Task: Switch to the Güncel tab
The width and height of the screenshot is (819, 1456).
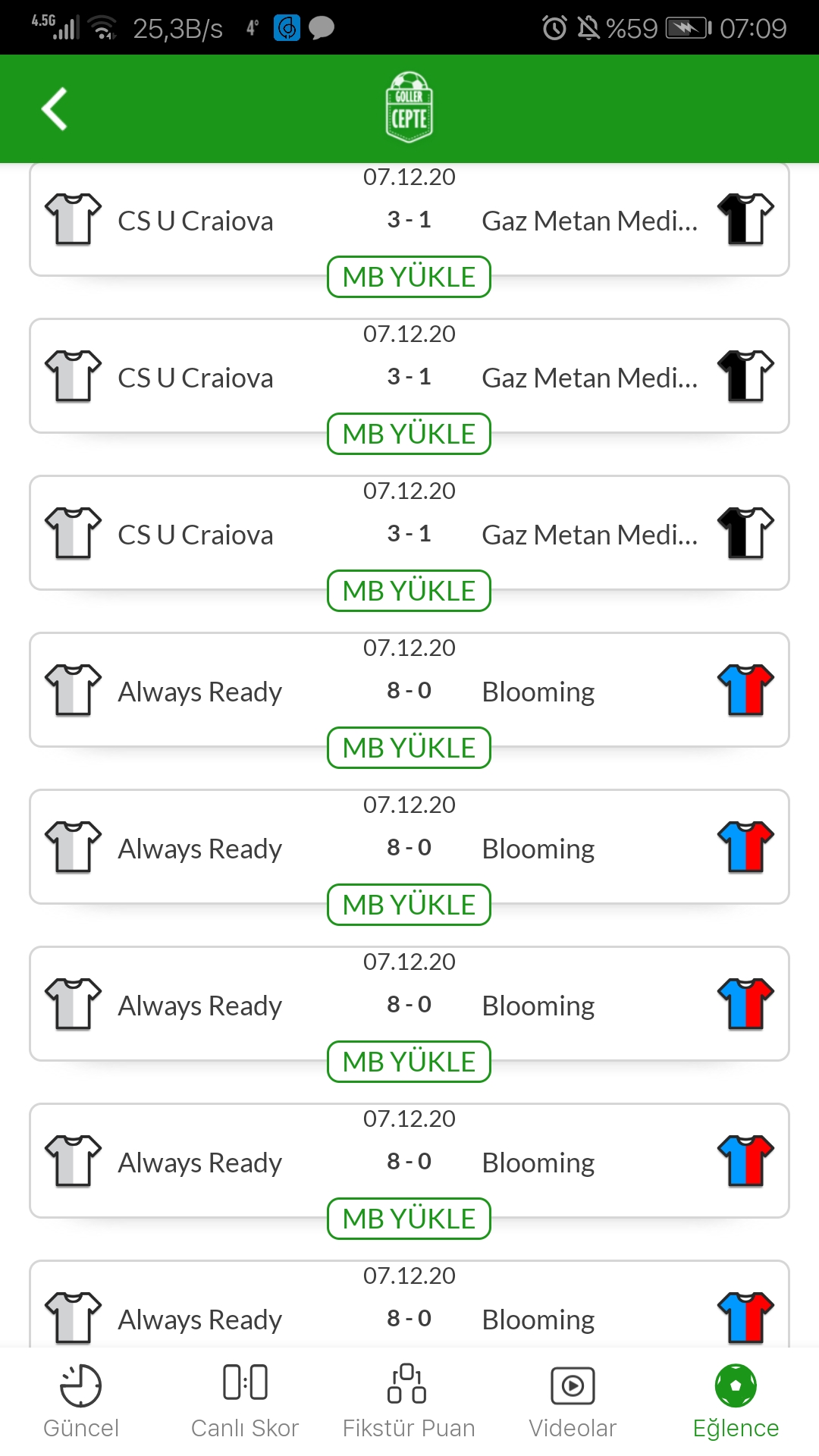Action: click(x=81, y=1401)
